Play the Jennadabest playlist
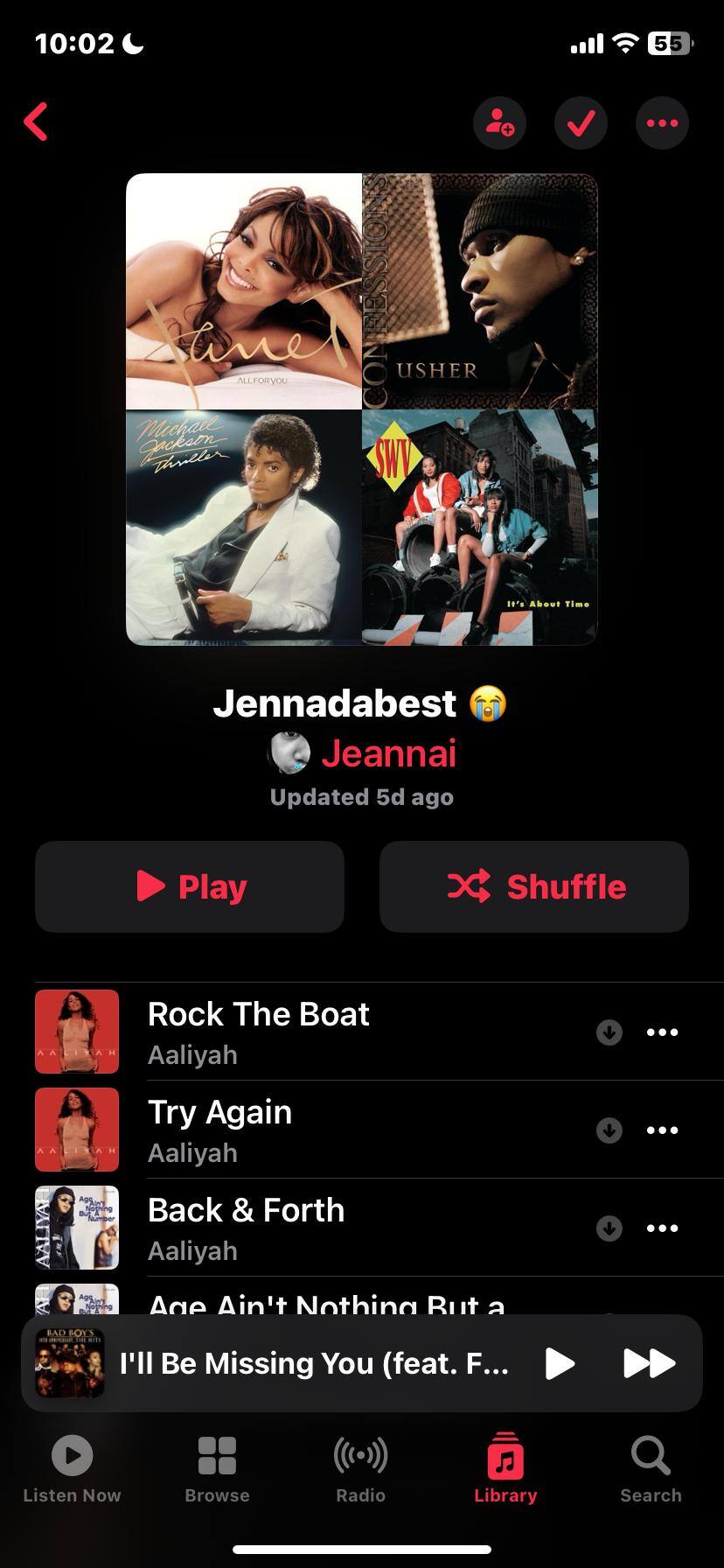Image resolution: width=724 pixels, height=1568 pixels. 190,886
